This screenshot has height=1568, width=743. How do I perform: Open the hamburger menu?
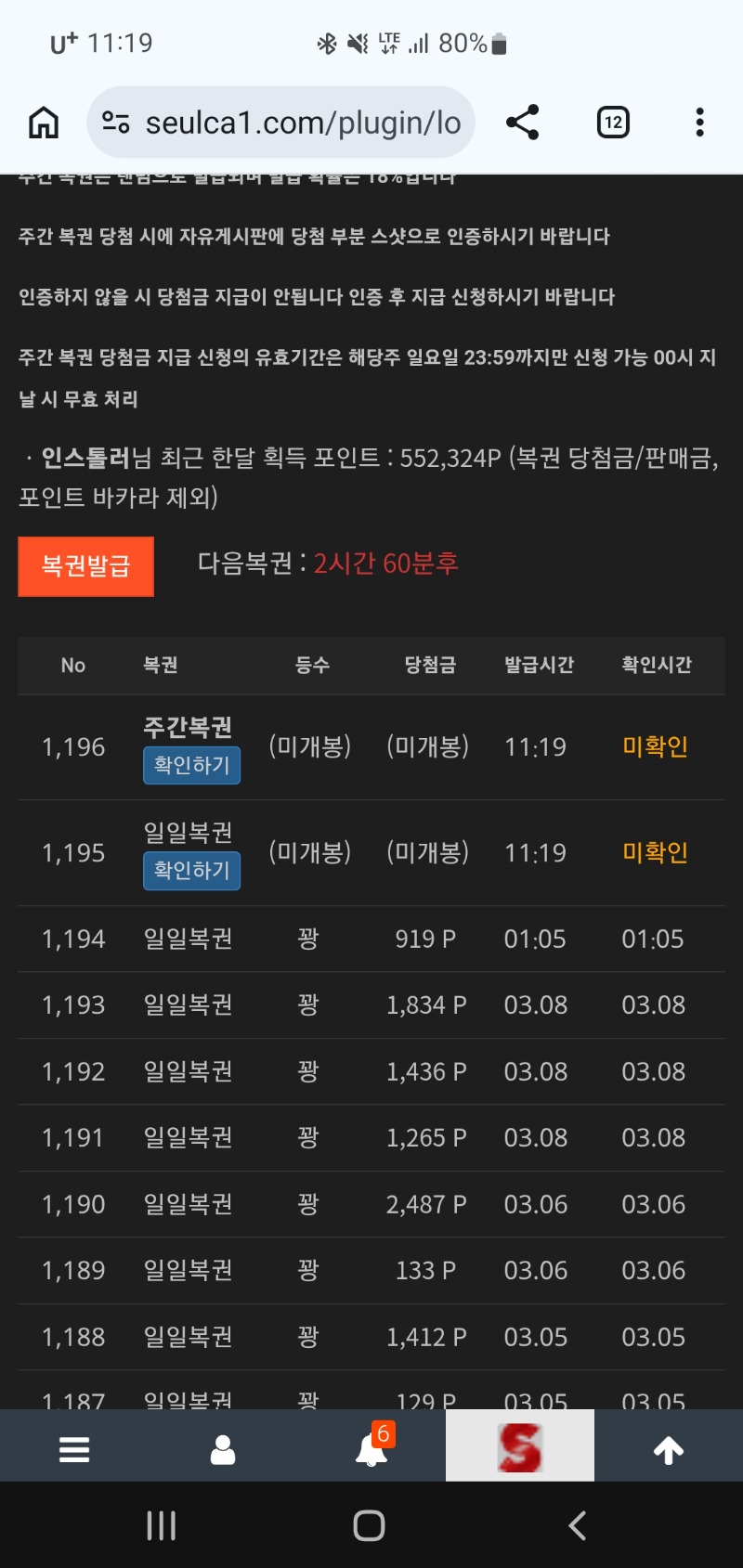pos(74,1449)
